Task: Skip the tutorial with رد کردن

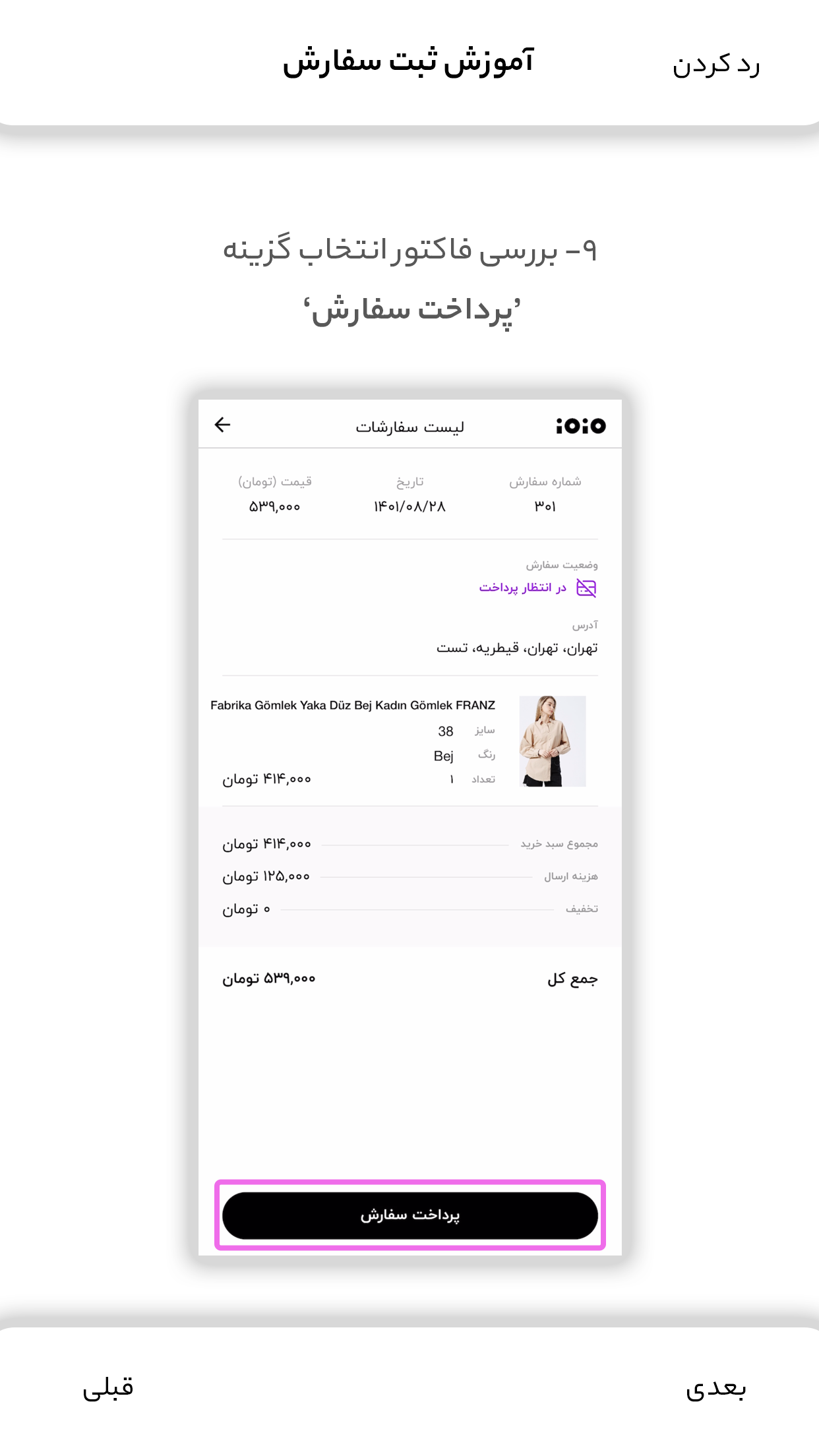Action: (715, 65)
